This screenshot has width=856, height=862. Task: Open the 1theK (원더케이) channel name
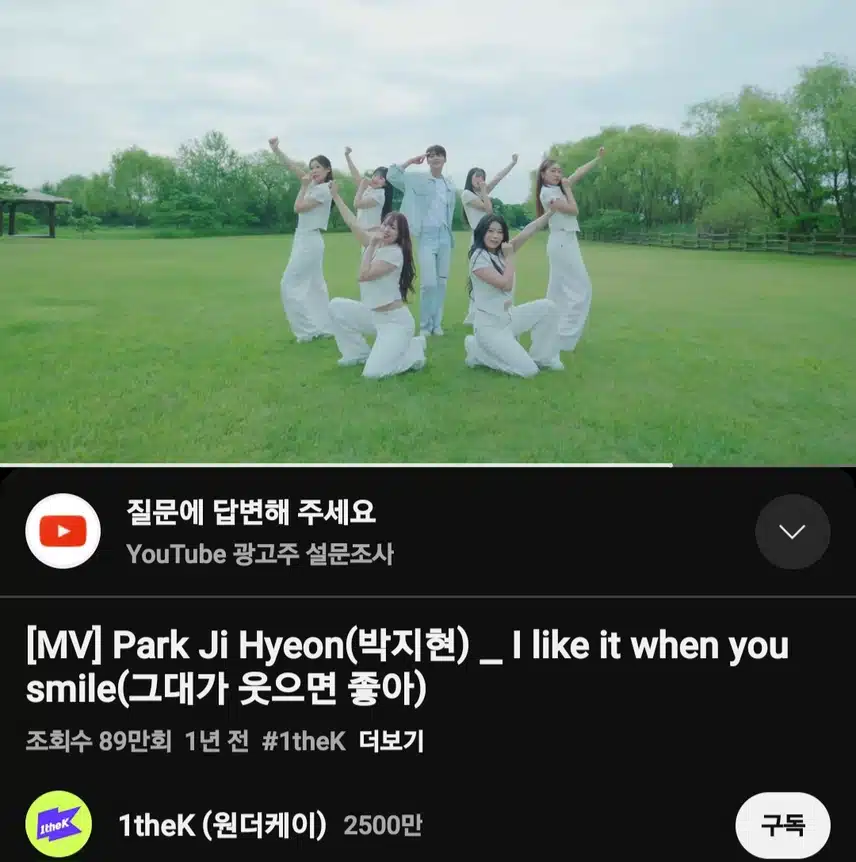point(222,825)
